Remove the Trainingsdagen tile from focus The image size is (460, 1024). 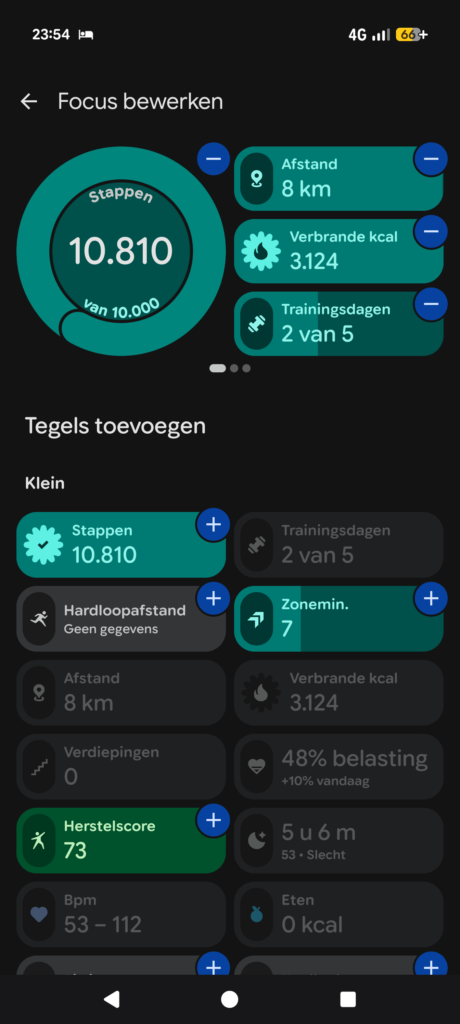pos(431,304)
